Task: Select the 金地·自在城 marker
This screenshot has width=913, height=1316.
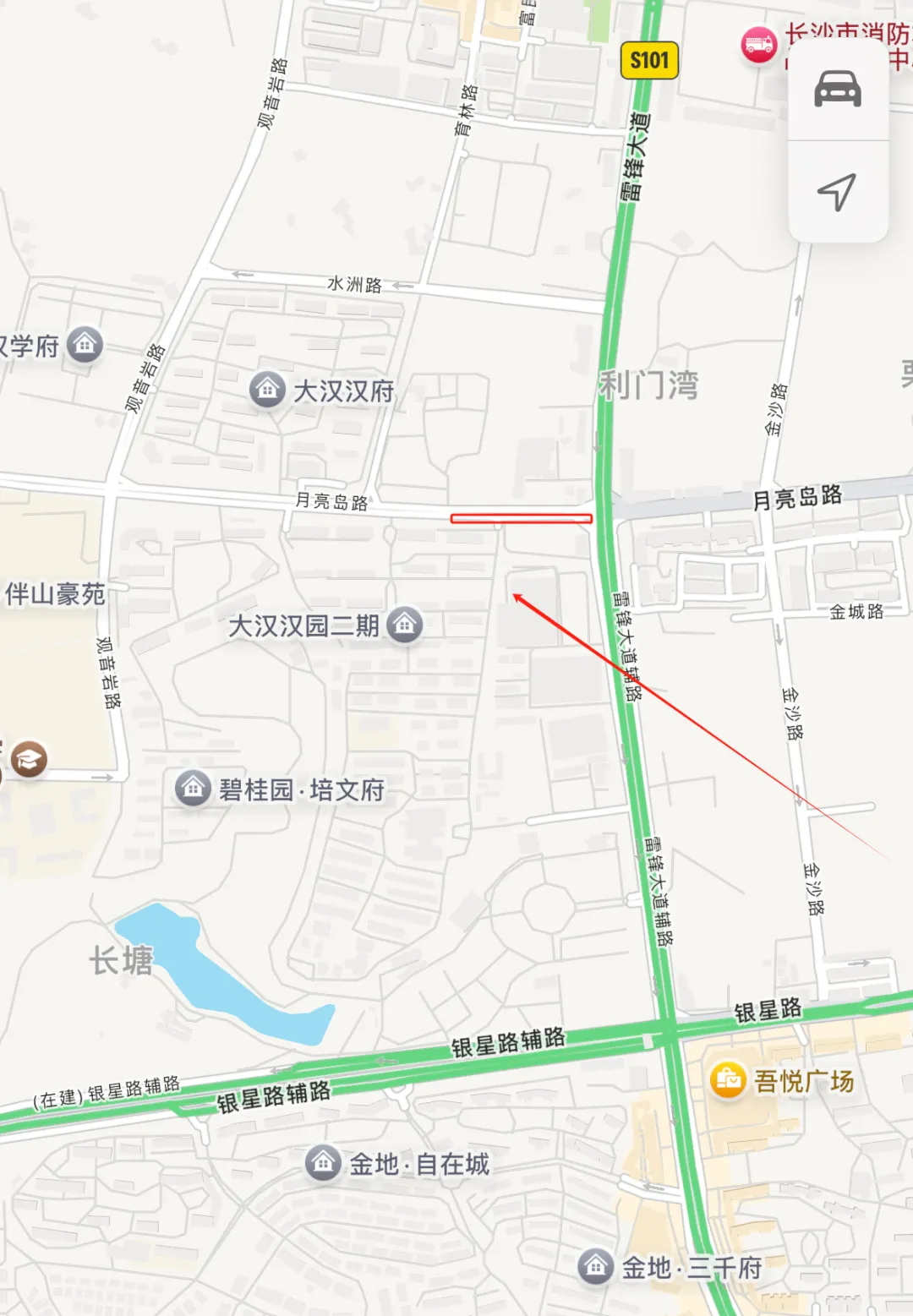Action: coord(323,1164)
